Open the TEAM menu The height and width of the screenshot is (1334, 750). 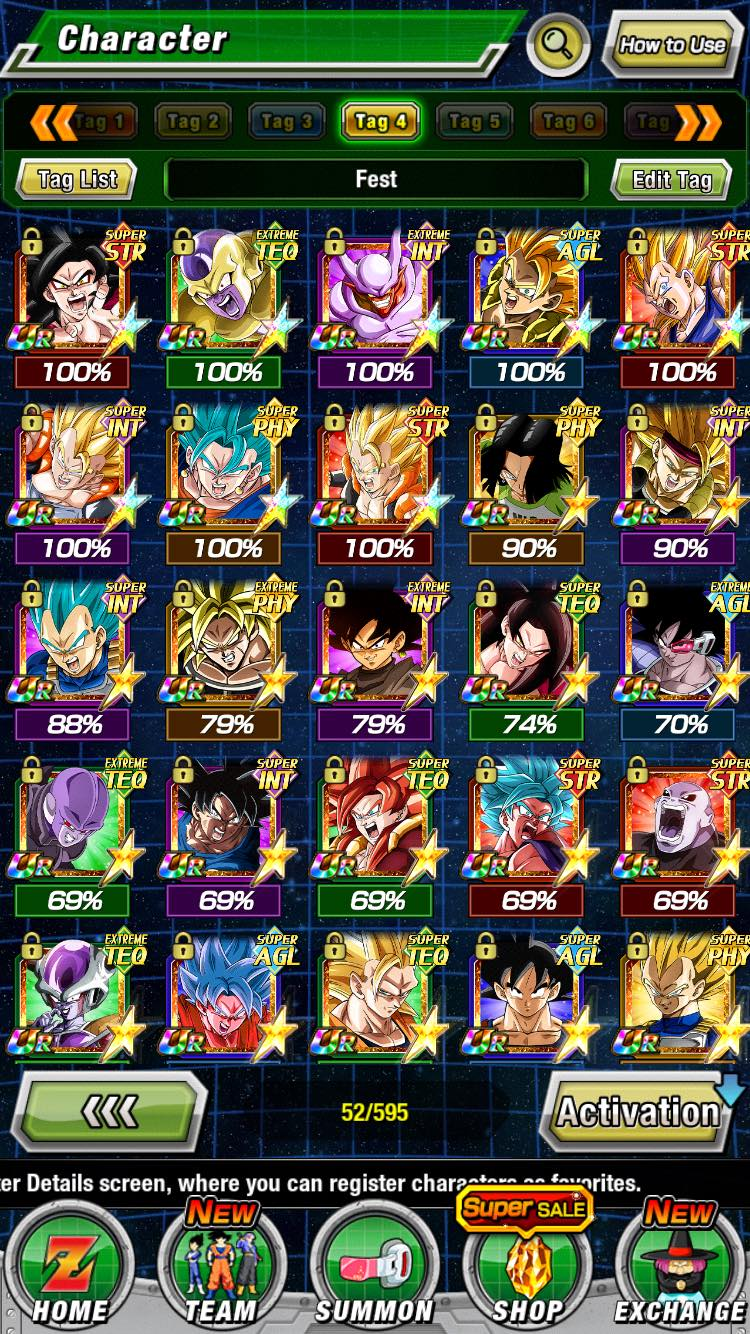(x=220, y=1265)
